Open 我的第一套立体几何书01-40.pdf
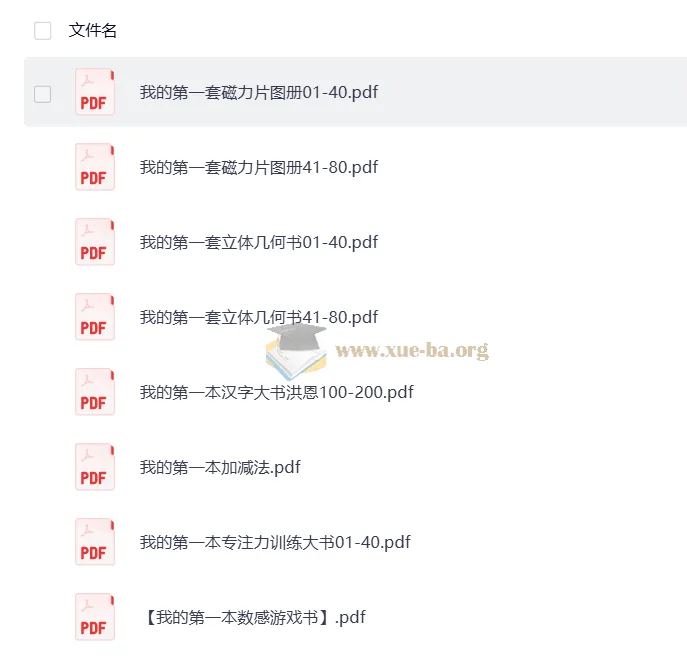The image size is (687, 662). pos(258,242)
